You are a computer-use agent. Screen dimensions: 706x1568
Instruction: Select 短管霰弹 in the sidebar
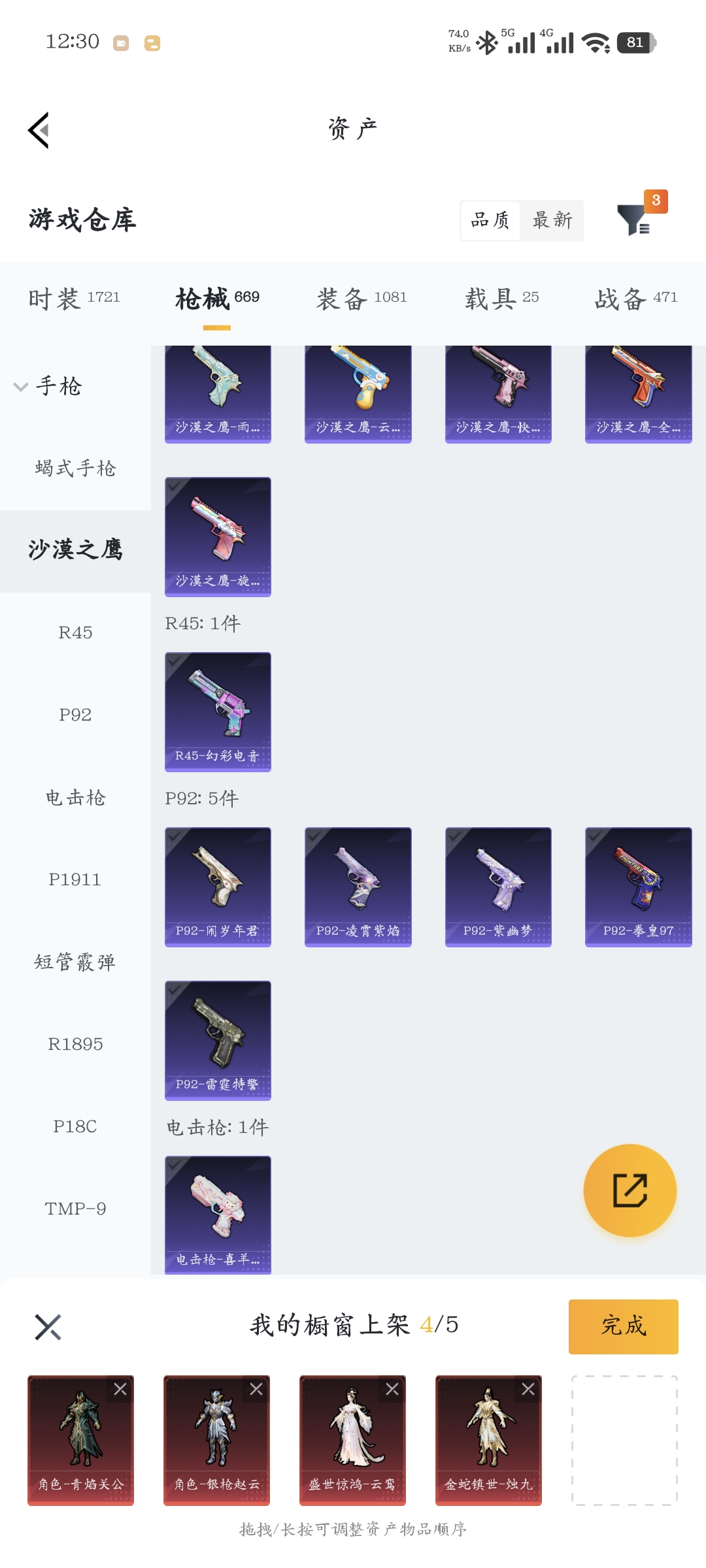tap(75, 962)
